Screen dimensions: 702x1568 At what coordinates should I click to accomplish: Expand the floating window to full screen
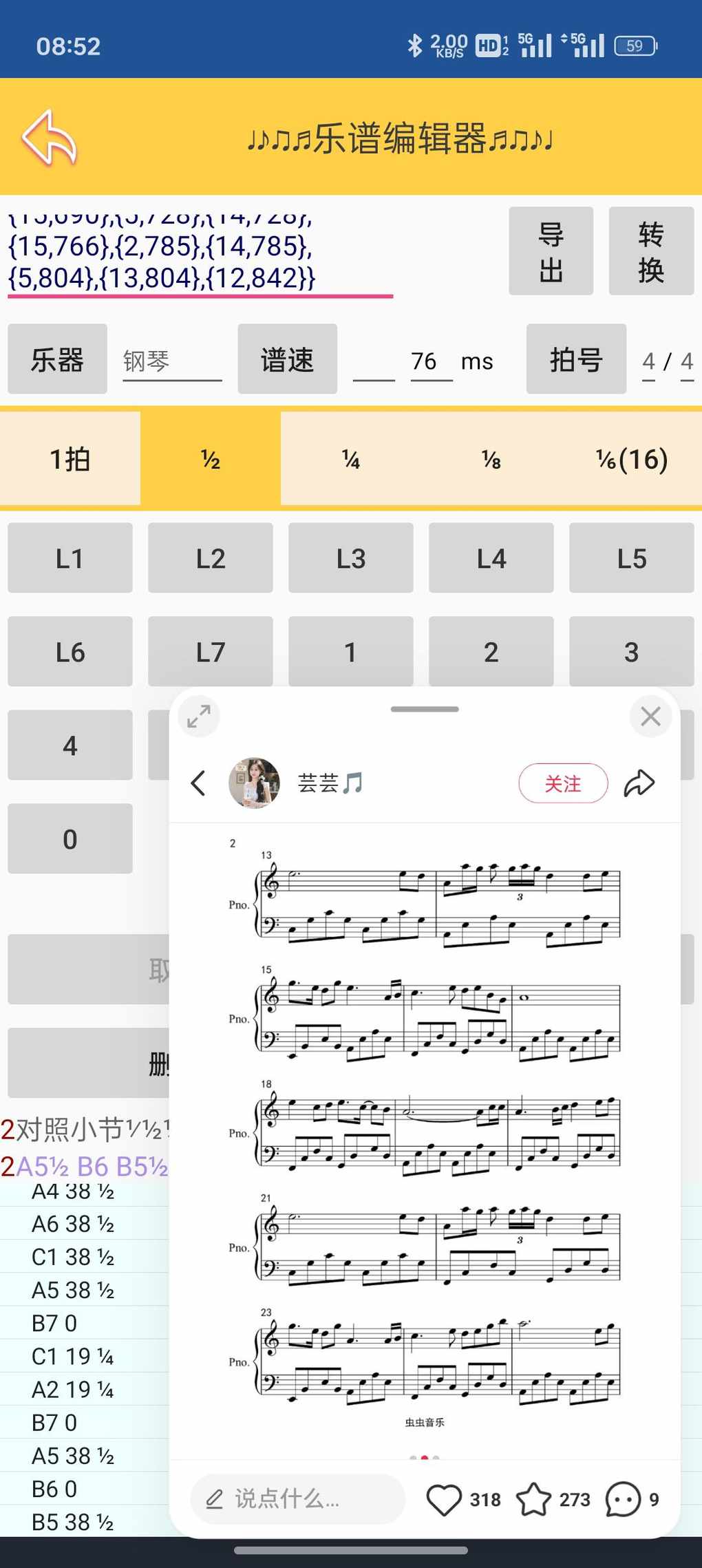(x=199, y=717)
